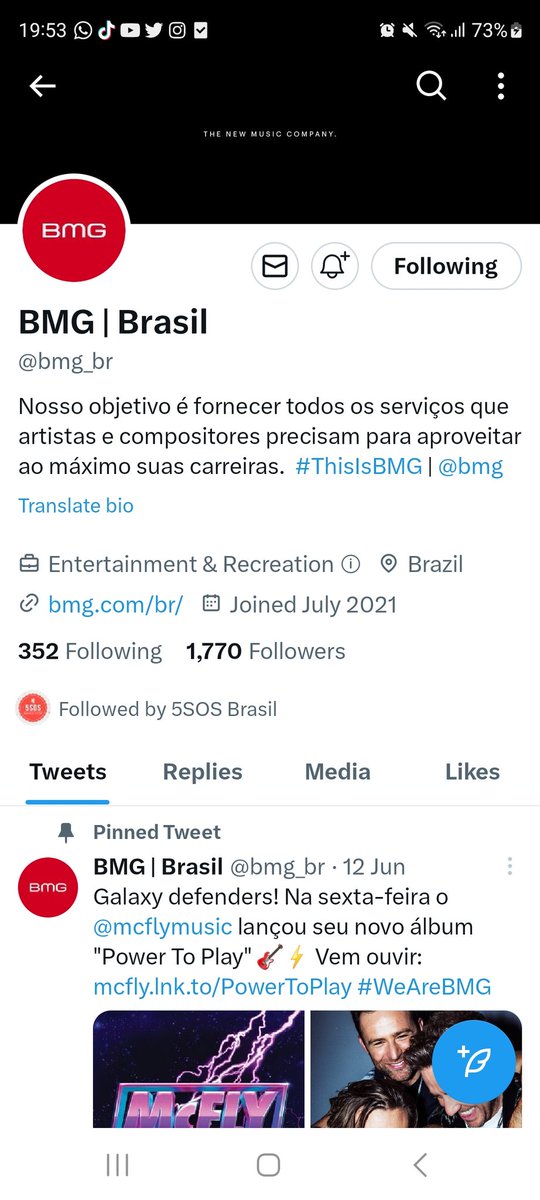Open the bmg.com/br/ website link
This screenshot has height=1200, width=540.
pos(115,605)
